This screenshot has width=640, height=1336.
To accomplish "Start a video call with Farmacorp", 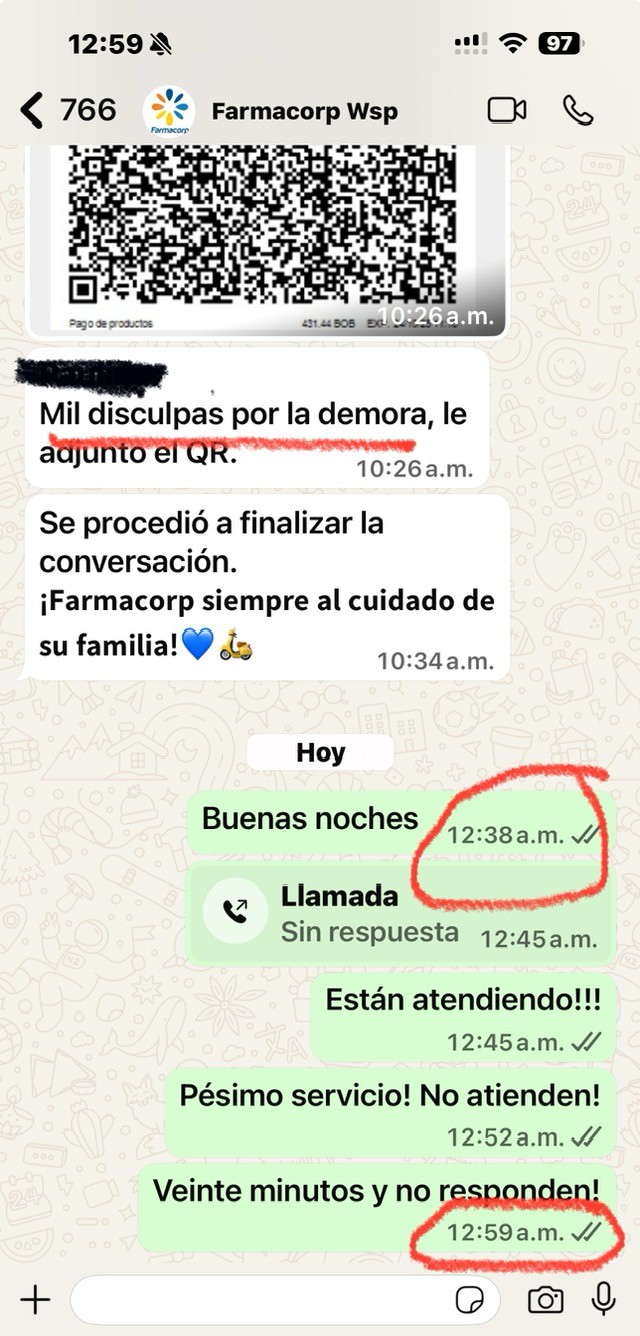I will [506, 110].
